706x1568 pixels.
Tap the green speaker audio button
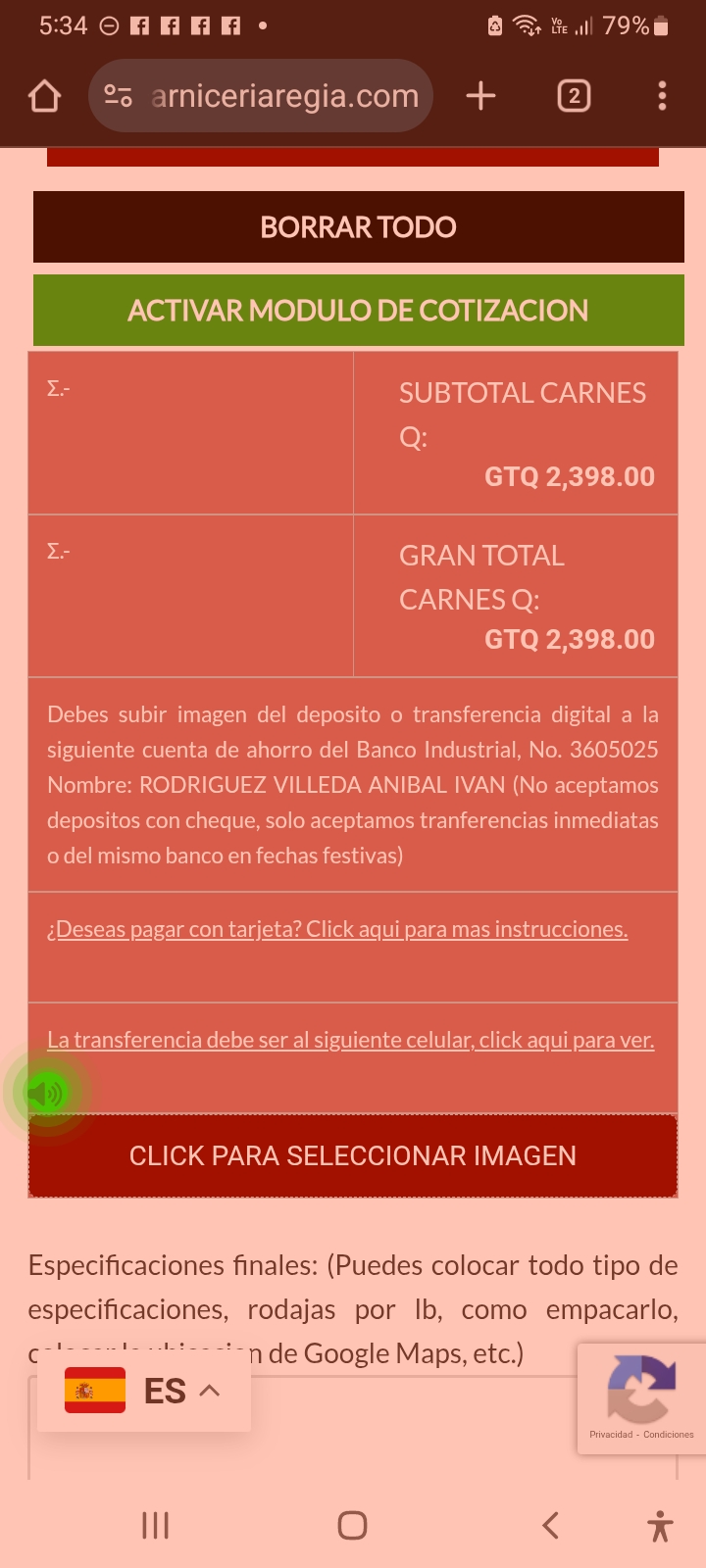click(x=46, y=1093)
